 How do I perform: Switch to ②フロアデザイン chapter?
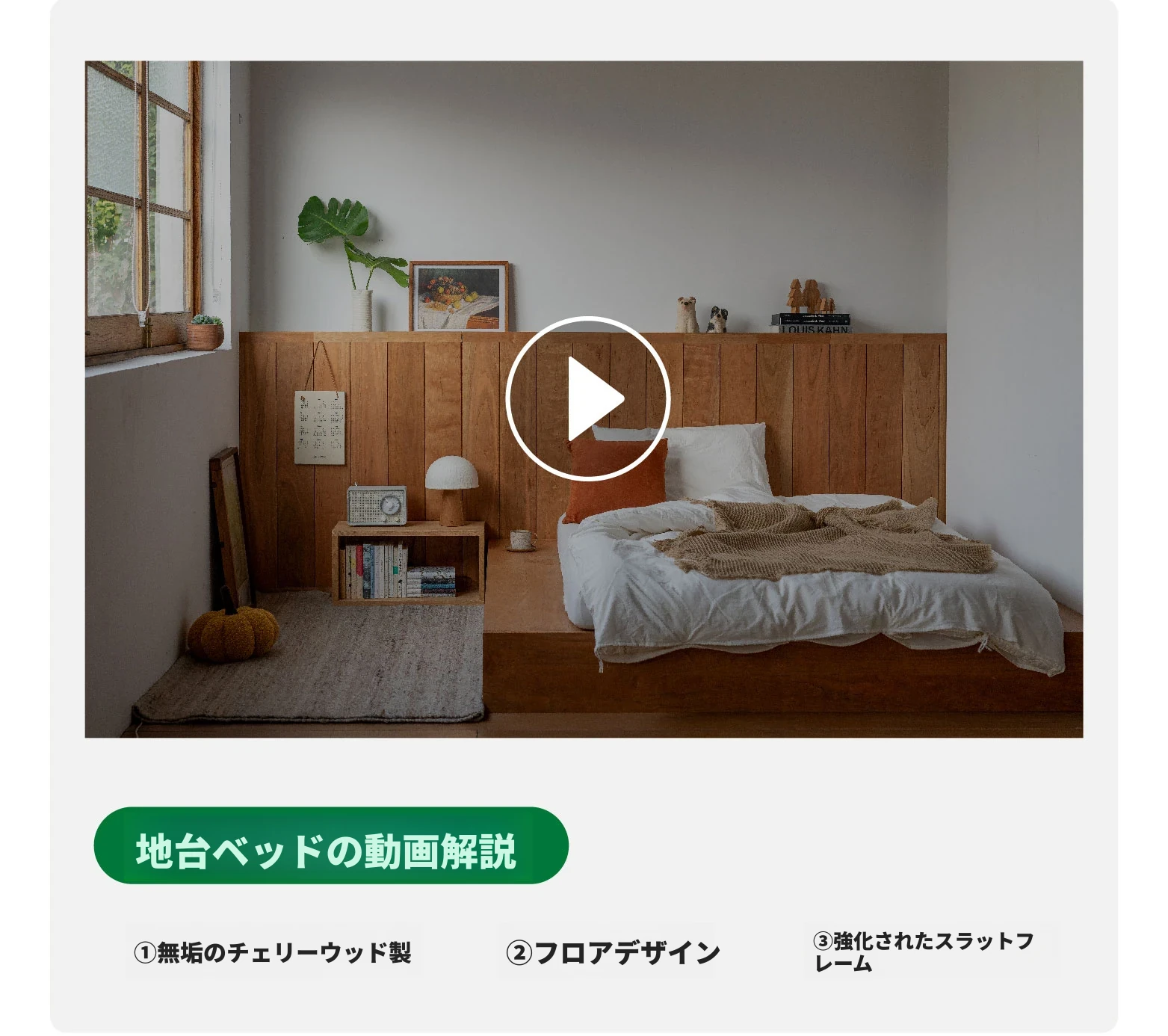[x=613, y=953]
